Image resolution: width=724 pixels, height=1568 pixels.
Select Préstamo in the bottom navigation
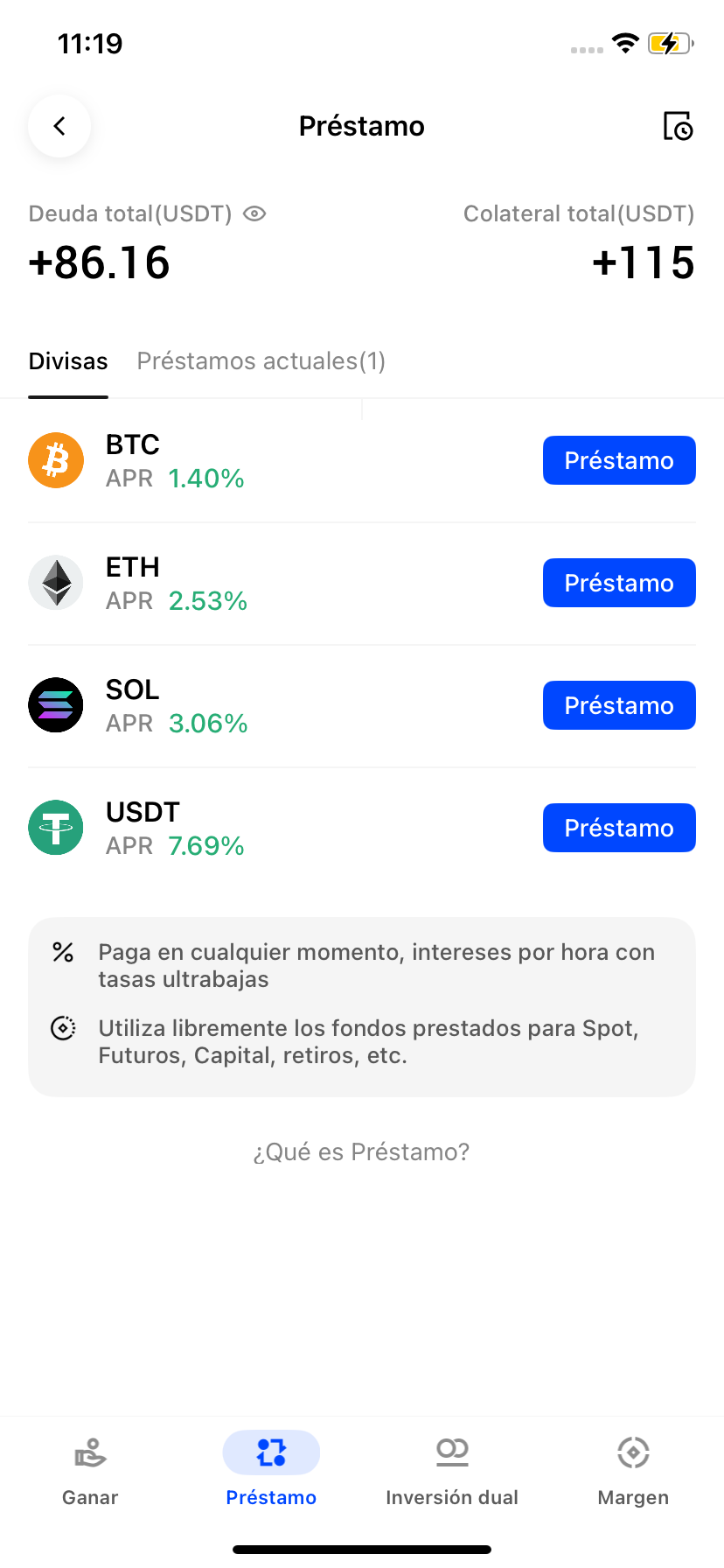tap(271, 1472)
